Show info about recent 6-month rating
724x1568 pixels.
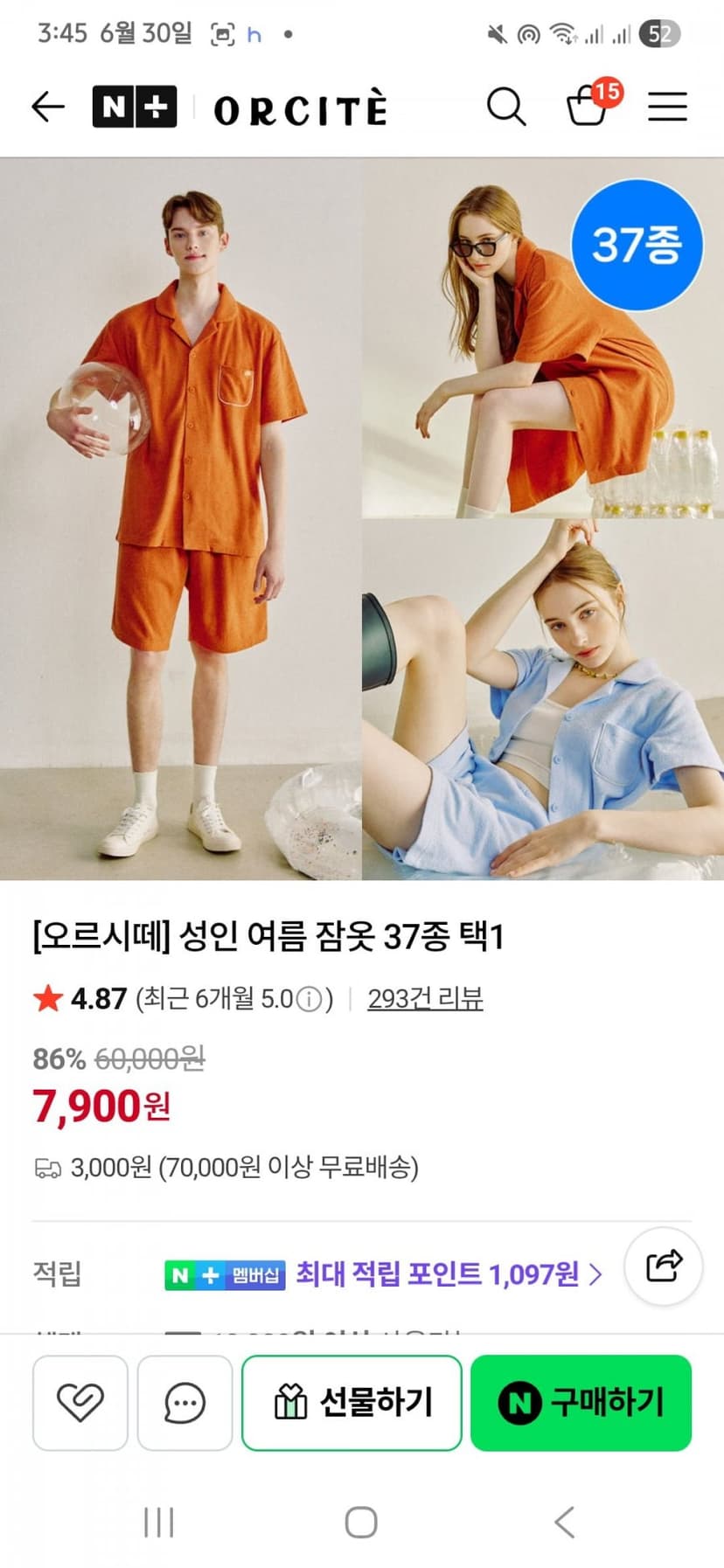pos(309,999)
